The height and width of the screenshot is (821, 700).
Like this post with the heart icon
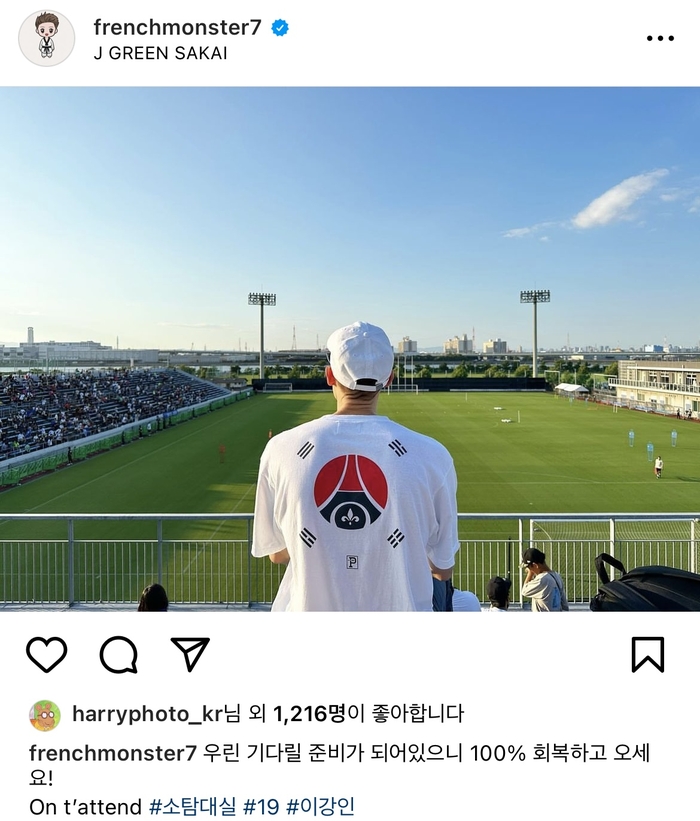click(x=46, y=654)
